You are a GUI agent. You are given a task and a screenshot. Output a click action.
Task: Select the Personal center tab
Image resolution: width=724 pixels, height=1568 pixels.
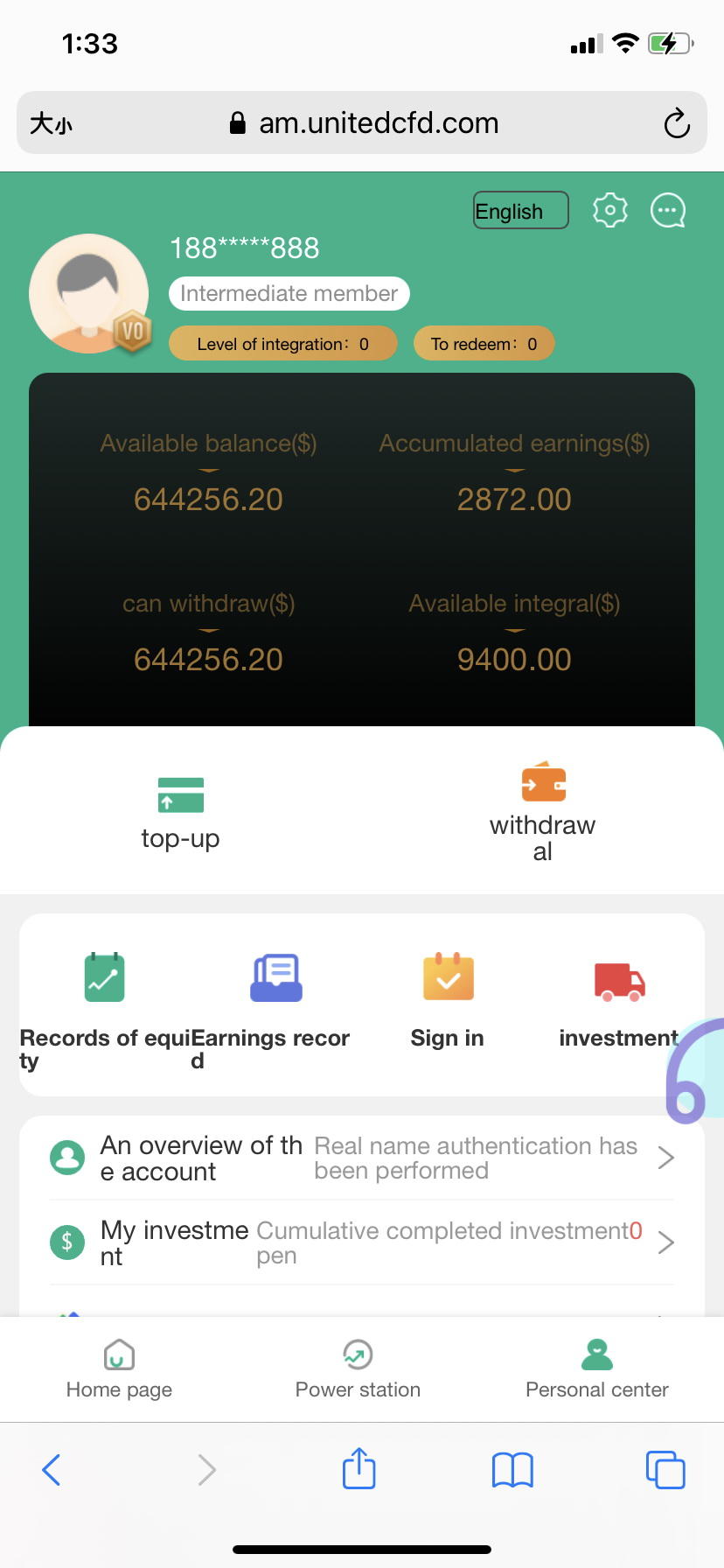(596, 1369)
